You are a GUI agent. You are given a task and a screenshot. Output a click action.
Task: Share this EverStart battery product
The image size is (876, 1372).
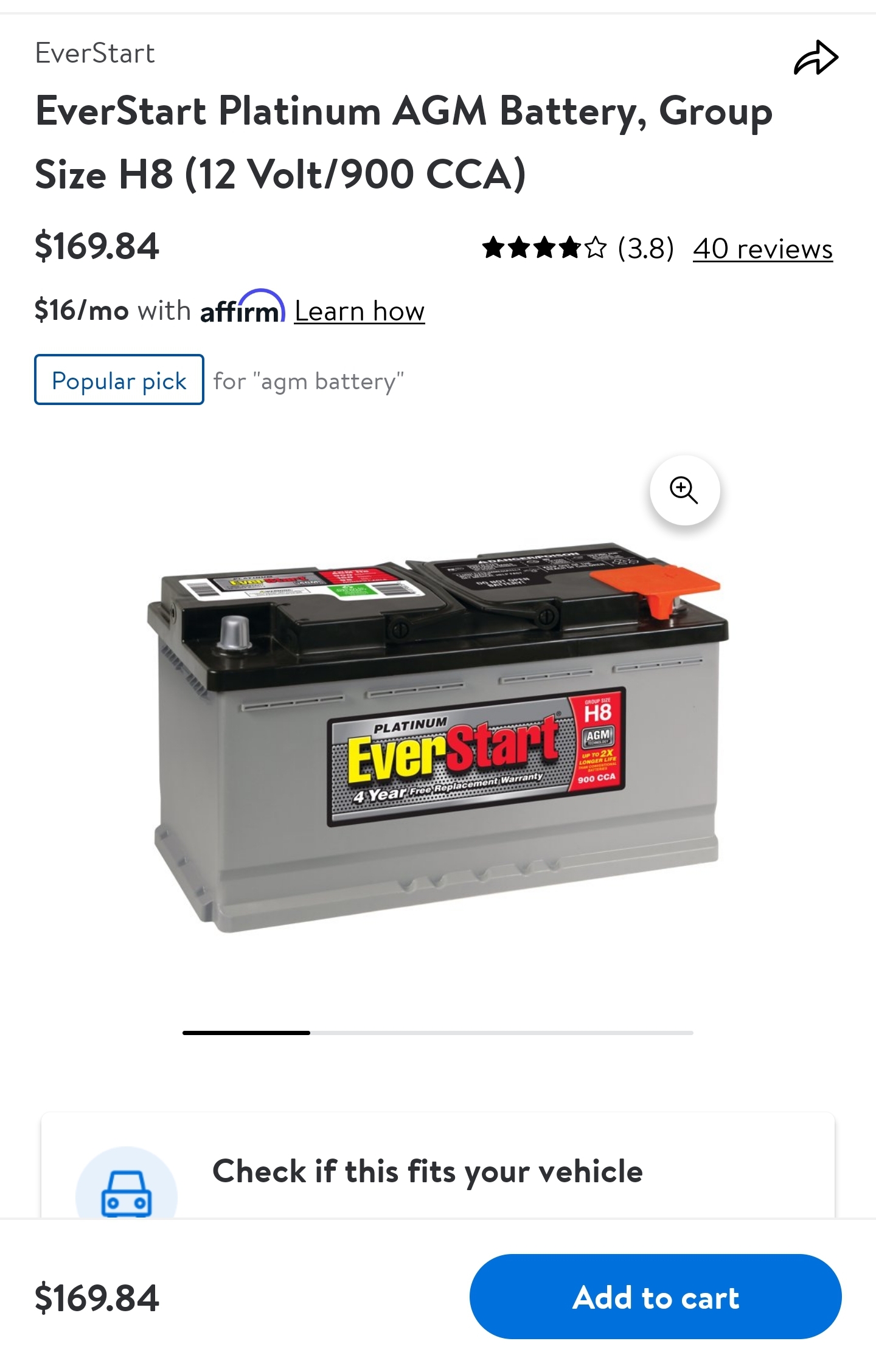tap(816, 58)
